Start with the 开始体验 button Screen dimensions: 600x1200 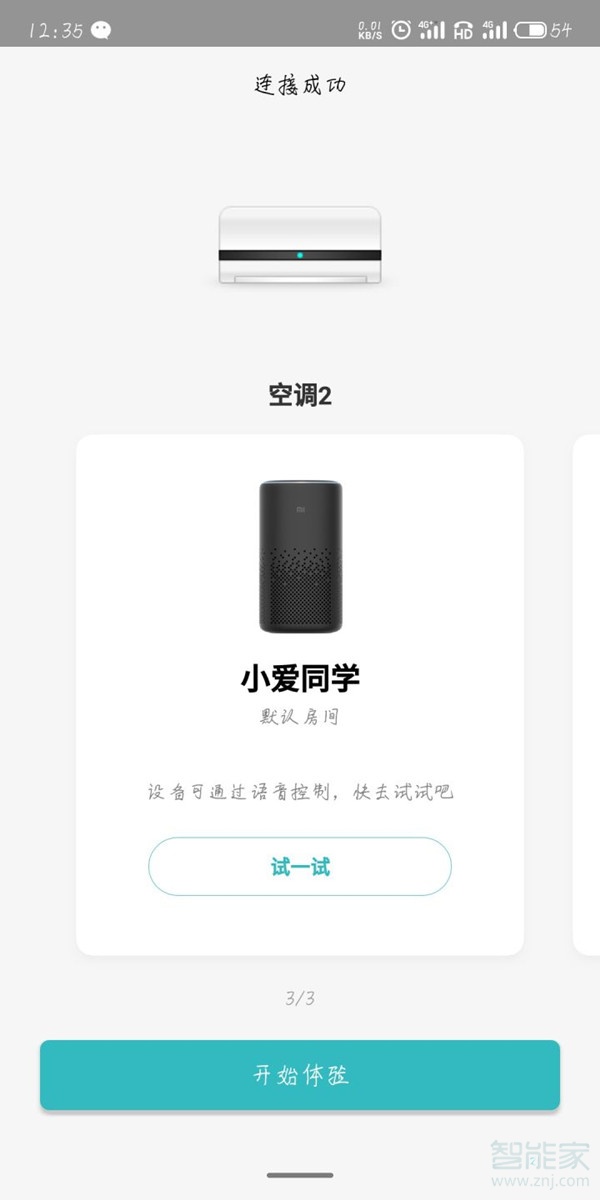(x=300, y=1075)
